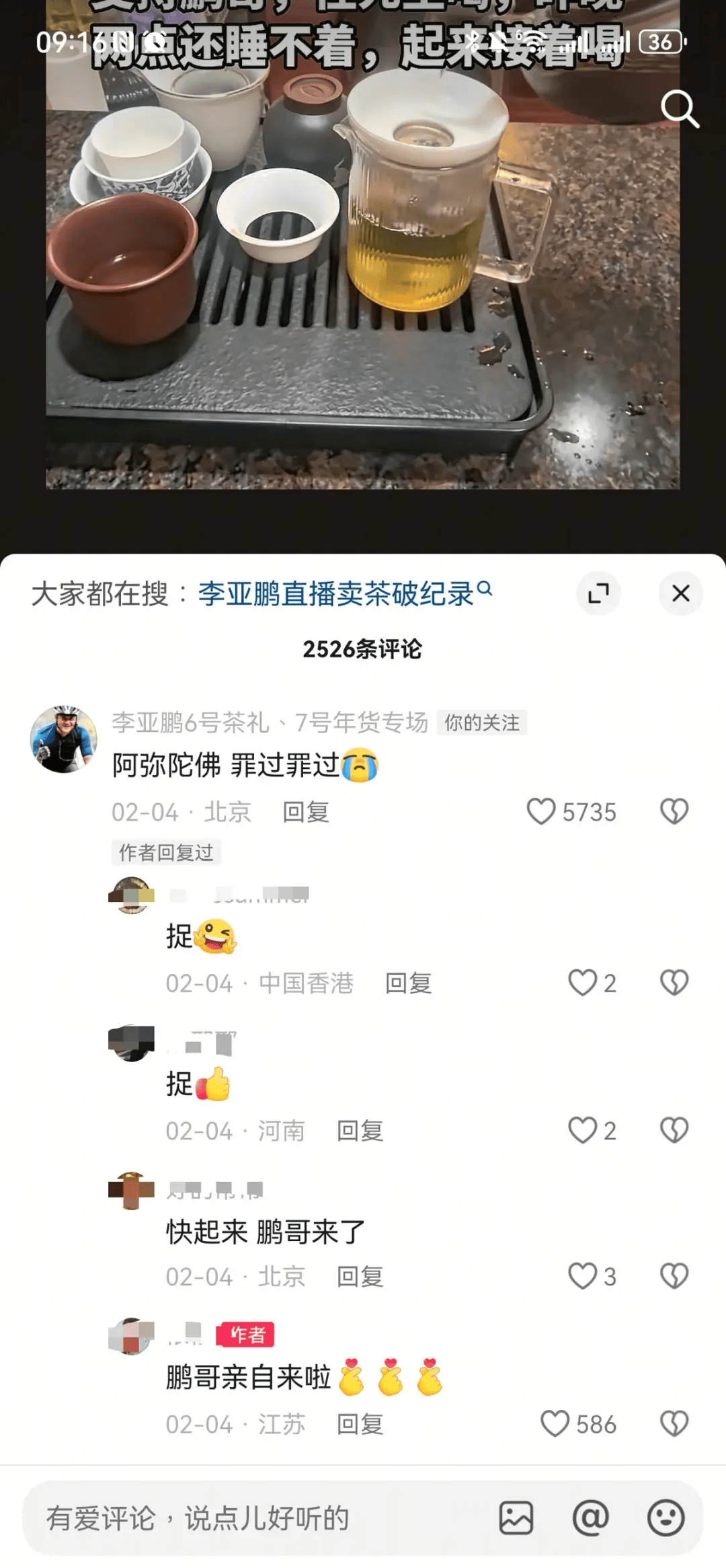Open the search icon on the video
The height and width of the screenshot is (1568, 726).
(x=680, y=109)
